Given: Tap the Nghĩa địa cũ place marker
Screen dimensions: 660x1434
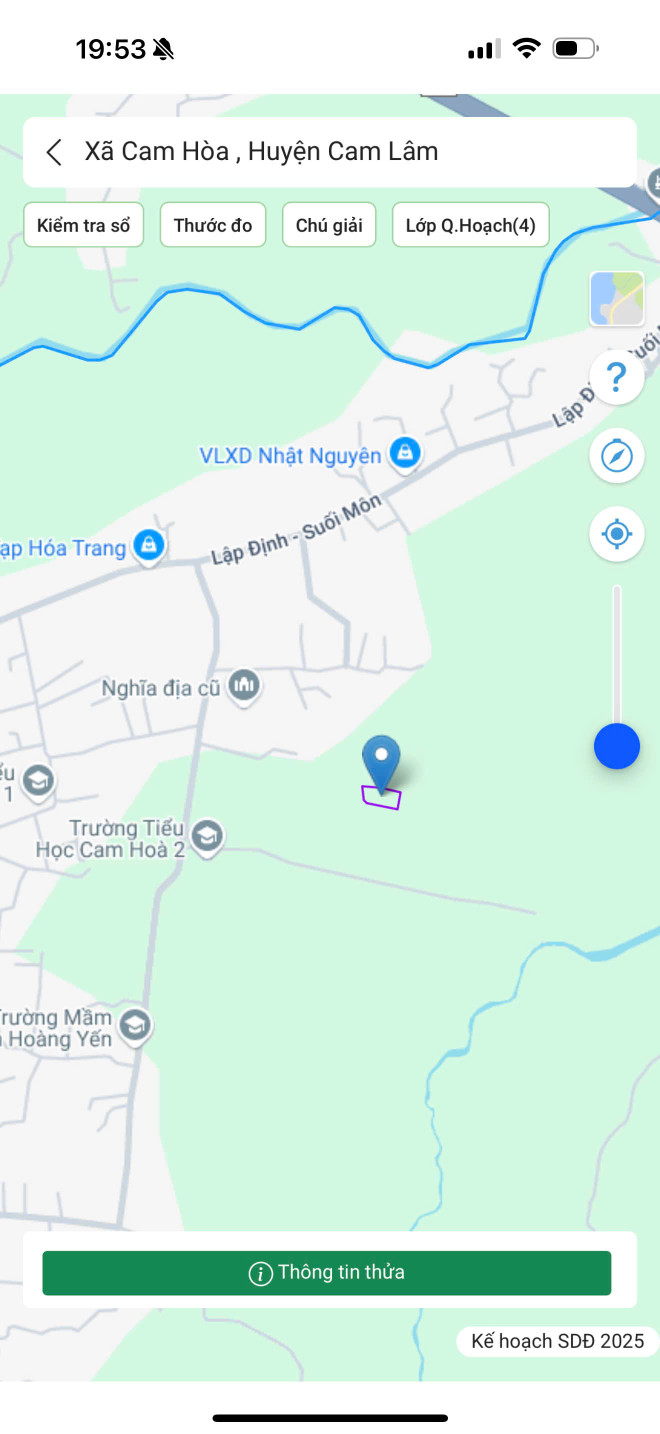Looking at the screenshot, I should (244, 686).
